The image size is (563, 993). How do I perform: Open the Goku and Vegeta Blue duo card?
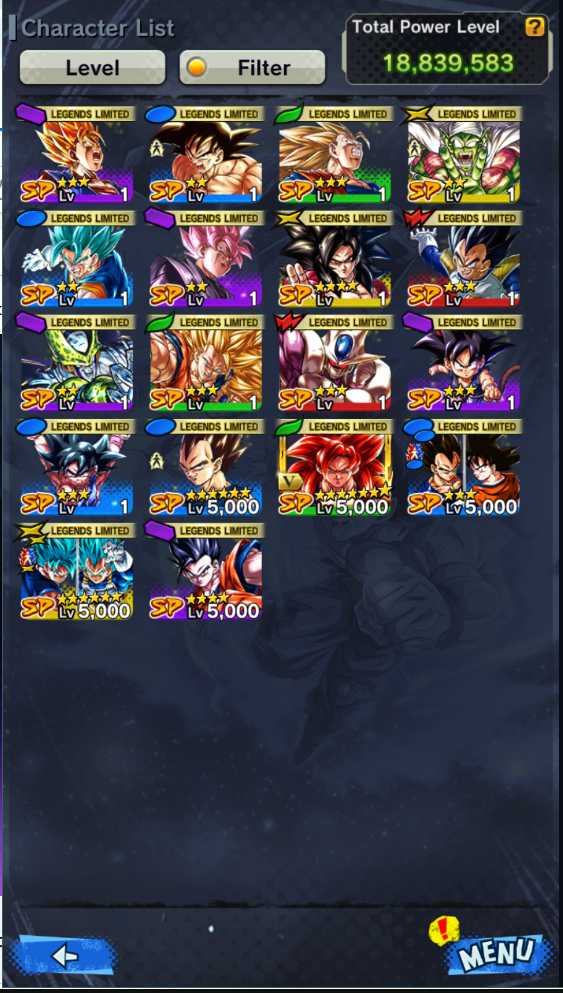pyautogui.click(x=77, y=571)
